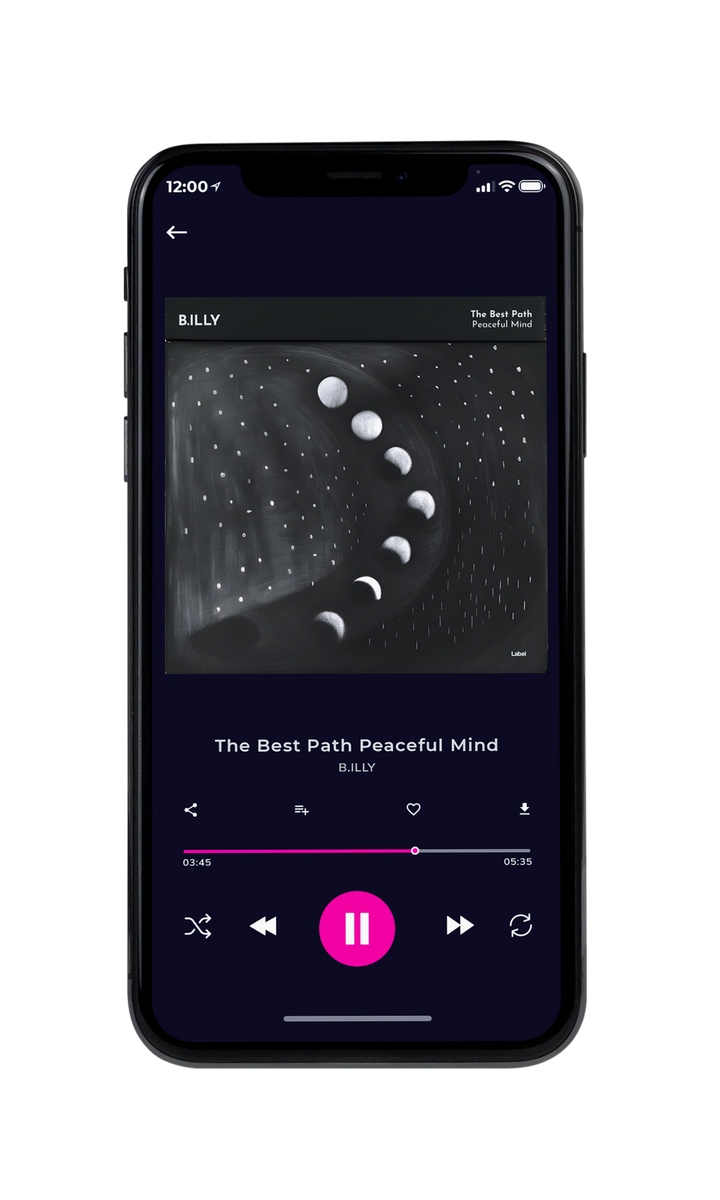Viewport: 720px width, 1200px height.
Task: Toggle repeat mode
Action: 521,926
